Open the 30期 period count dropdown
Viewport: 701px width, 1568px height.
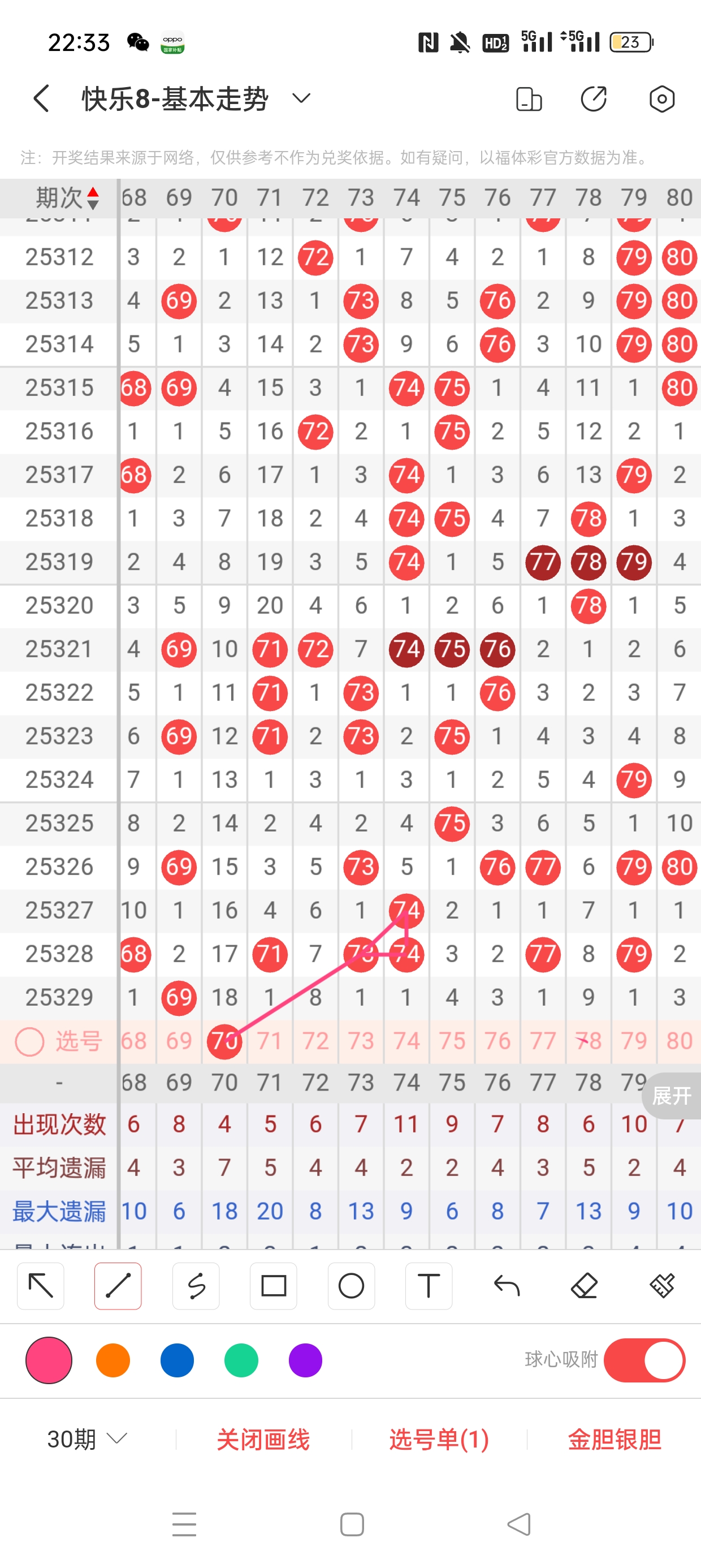pyautogui.click(x=87, y=1439)
